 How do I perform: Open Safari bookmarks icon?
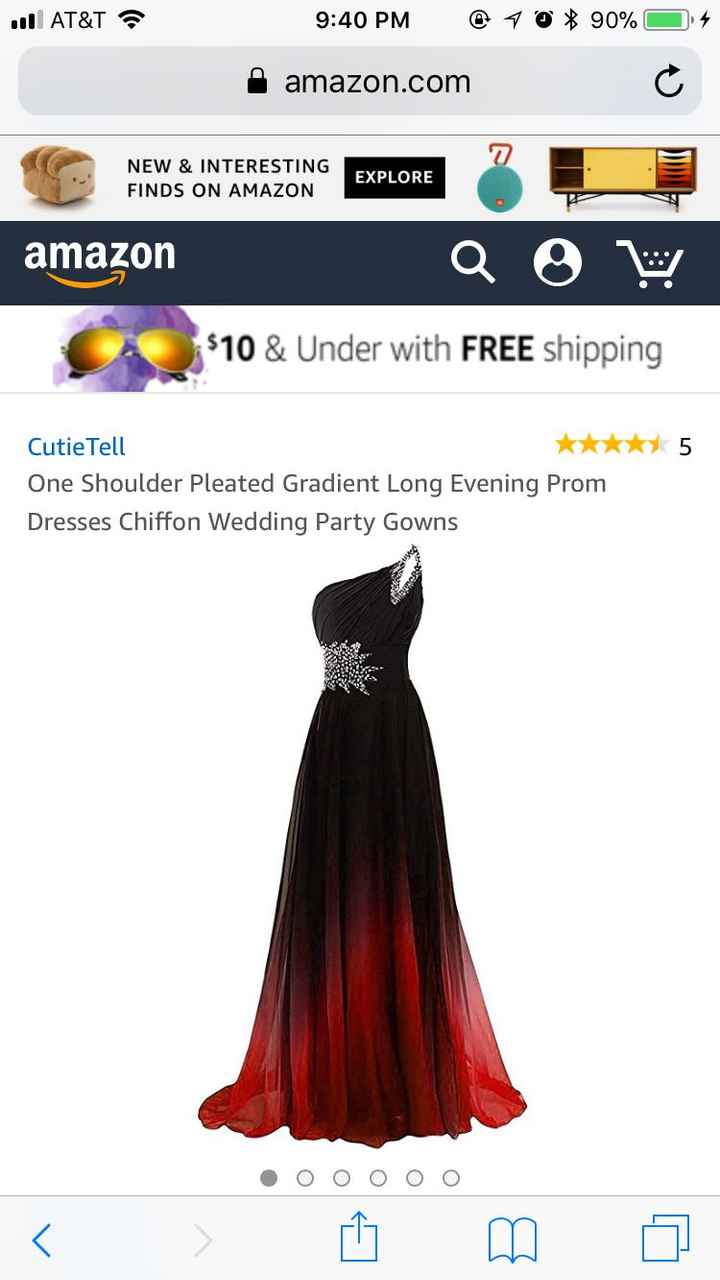pyautogui.click(x=514, y=1239)
